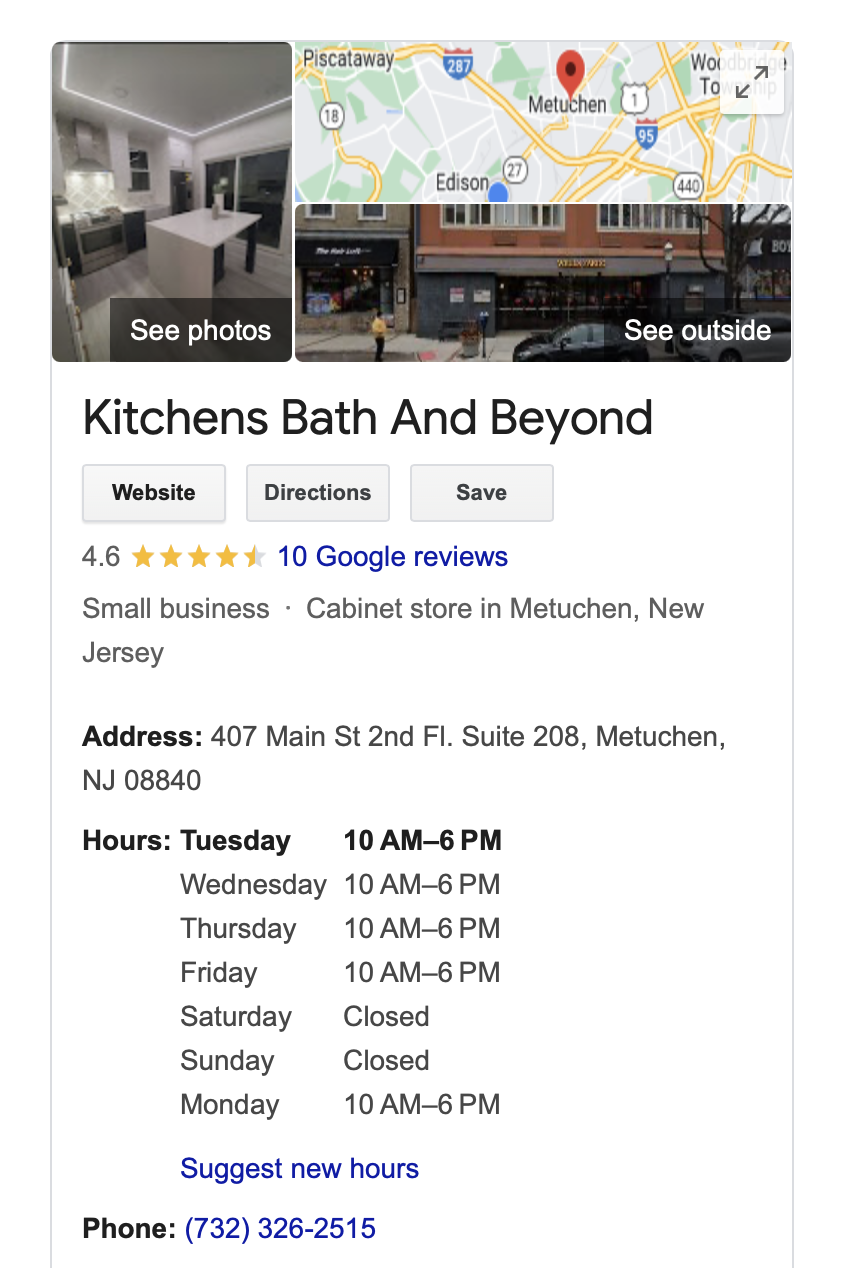
Task: Open the See outside street view
Action: point(543,283)
